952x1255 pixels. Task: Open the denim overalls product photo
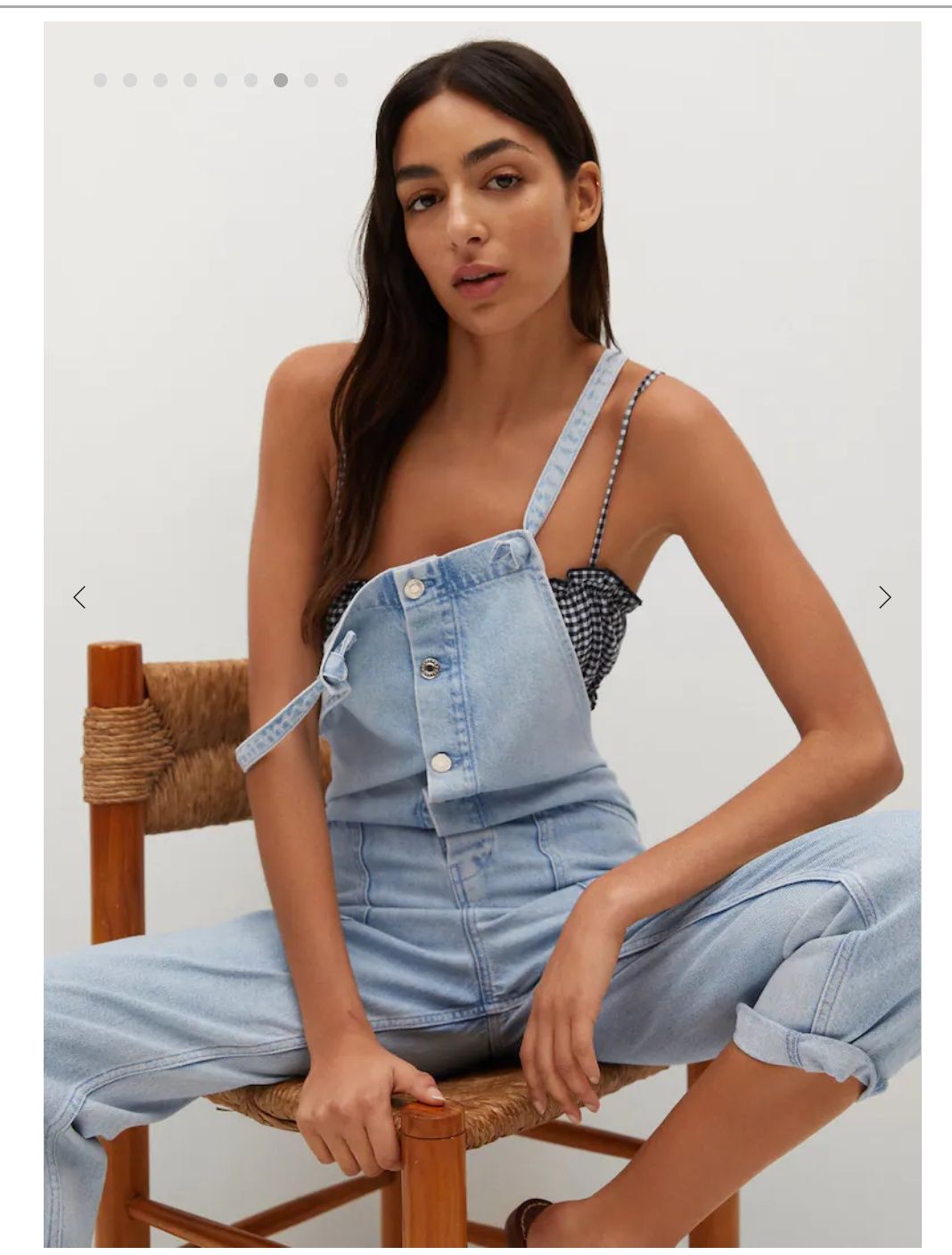(x=481, y=713)
